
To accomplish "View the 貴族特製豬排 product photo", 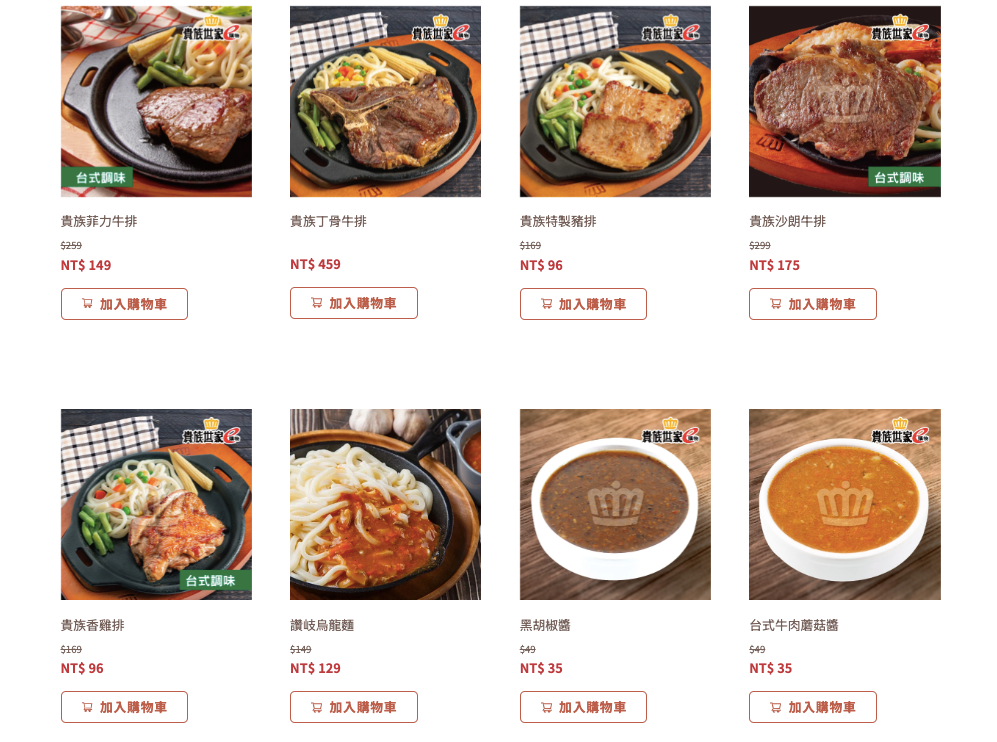I will pos(615,101).
